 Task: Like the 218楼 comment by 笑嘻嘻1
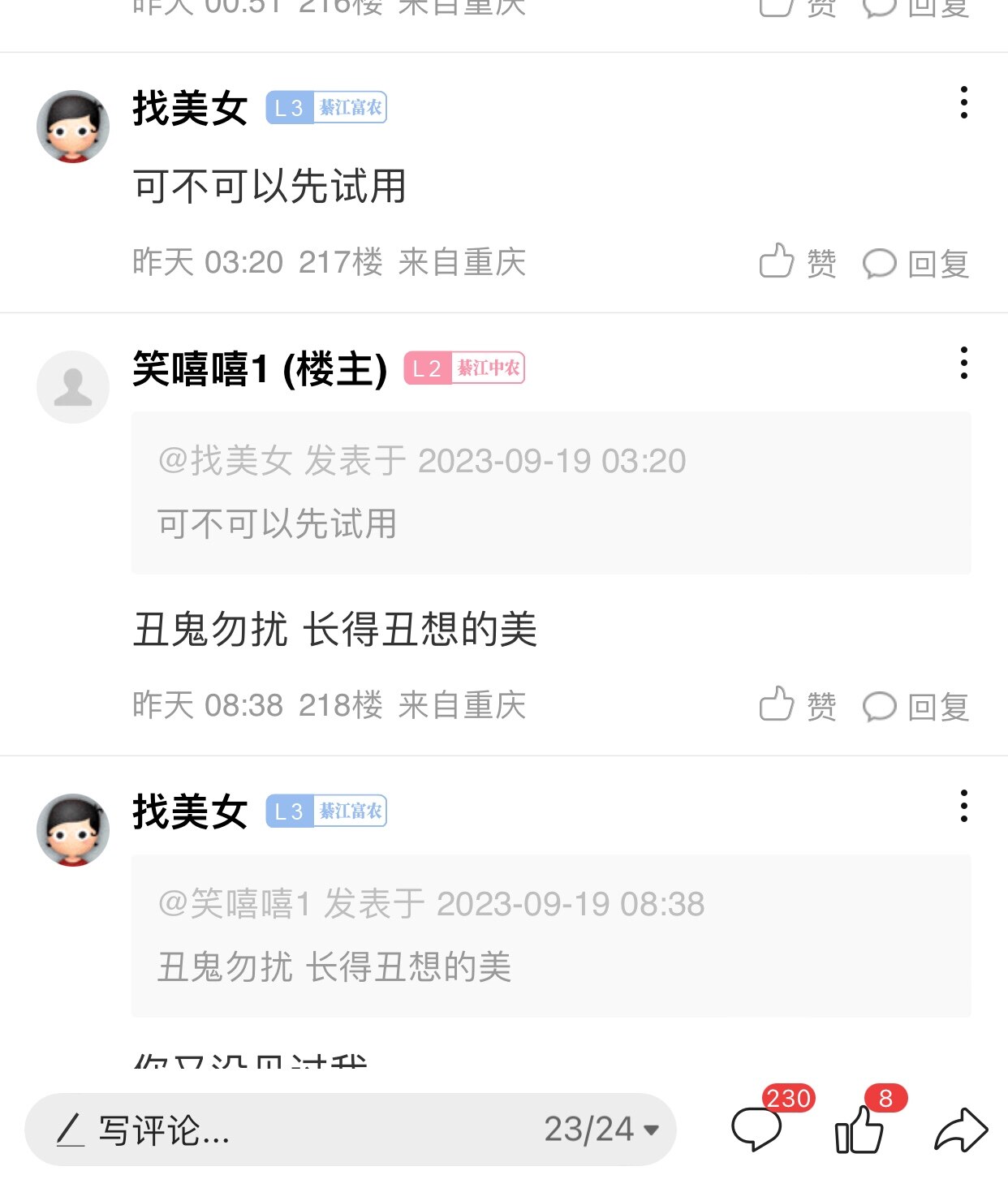click(x=797, y=706)
